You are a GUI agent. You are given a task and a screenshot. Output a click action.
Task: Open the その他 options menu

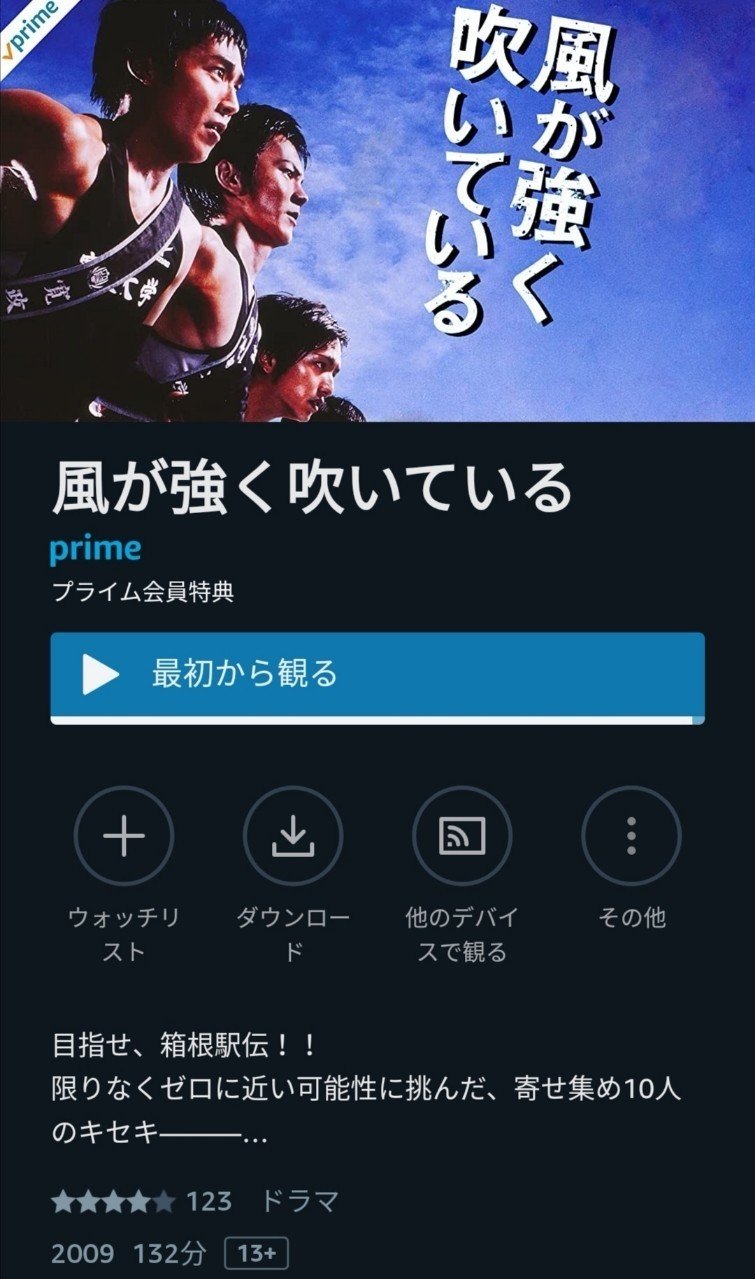(x=631, y=836)
